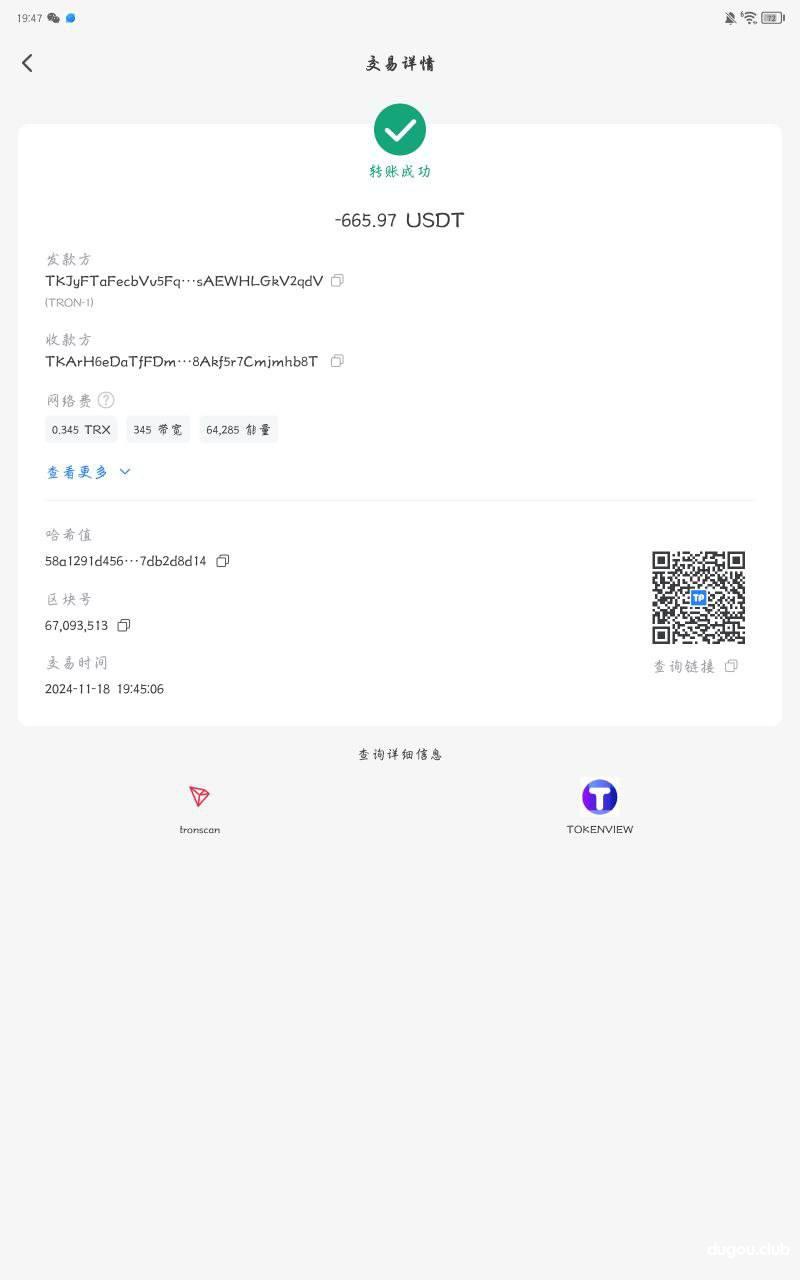Tap the 网络费 help icon

point(104,400)
